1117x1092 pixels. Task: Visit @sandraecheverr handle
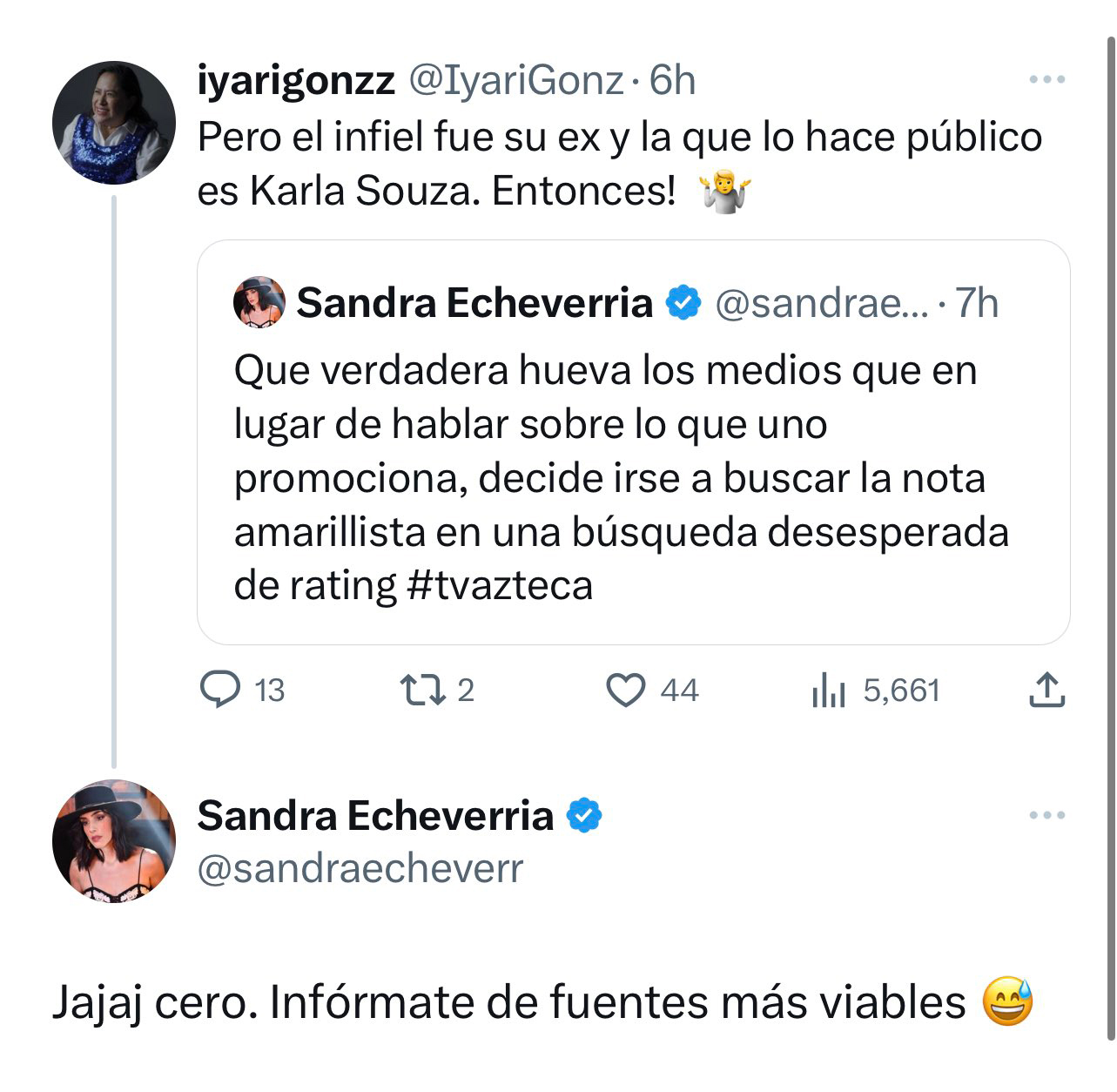tap(360, 868)
